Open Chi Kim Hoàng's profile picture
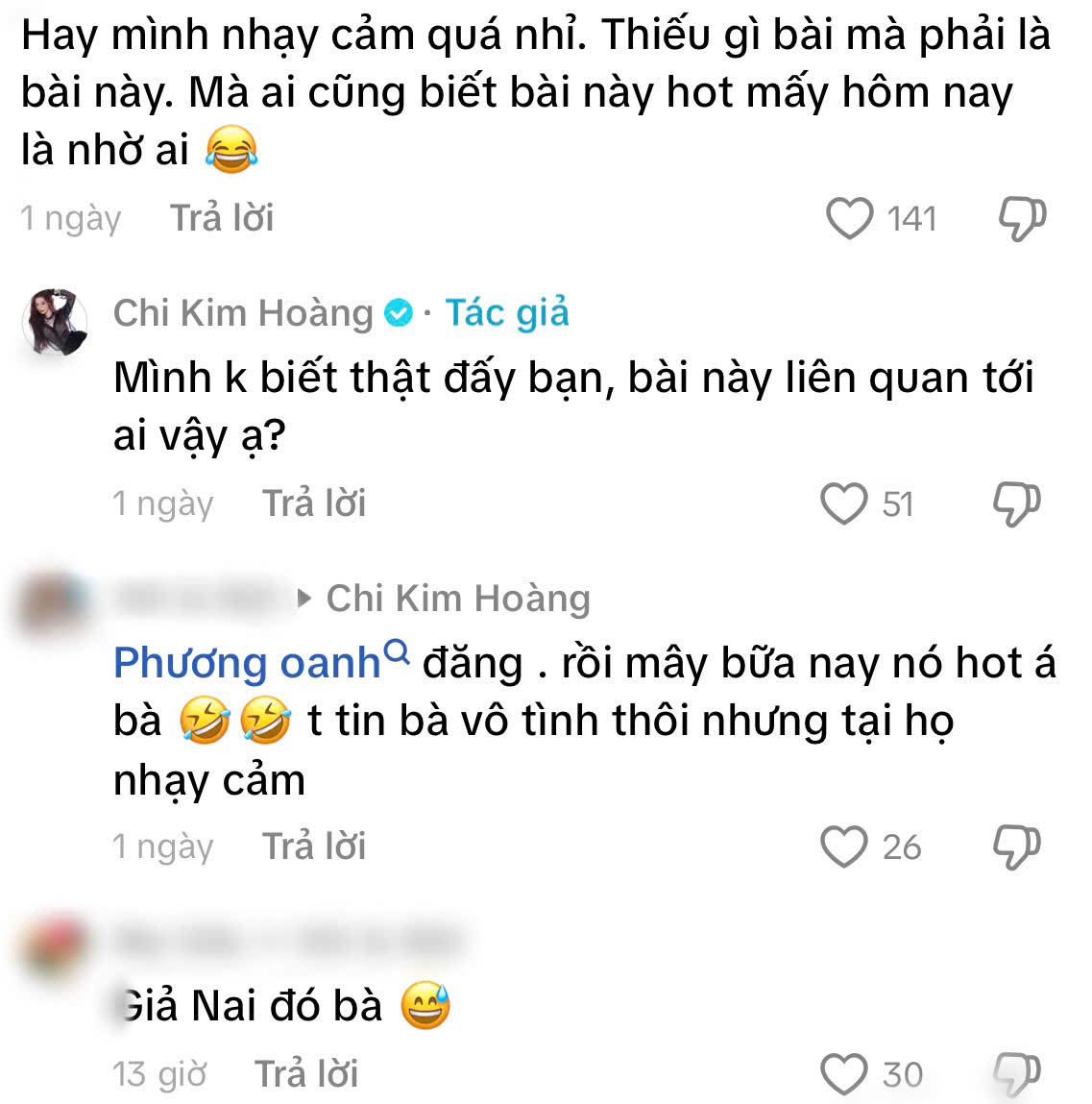Image resolution: width=1092 pixels, height=1104 pixels. pyautogui.click(x=55, y=321)
